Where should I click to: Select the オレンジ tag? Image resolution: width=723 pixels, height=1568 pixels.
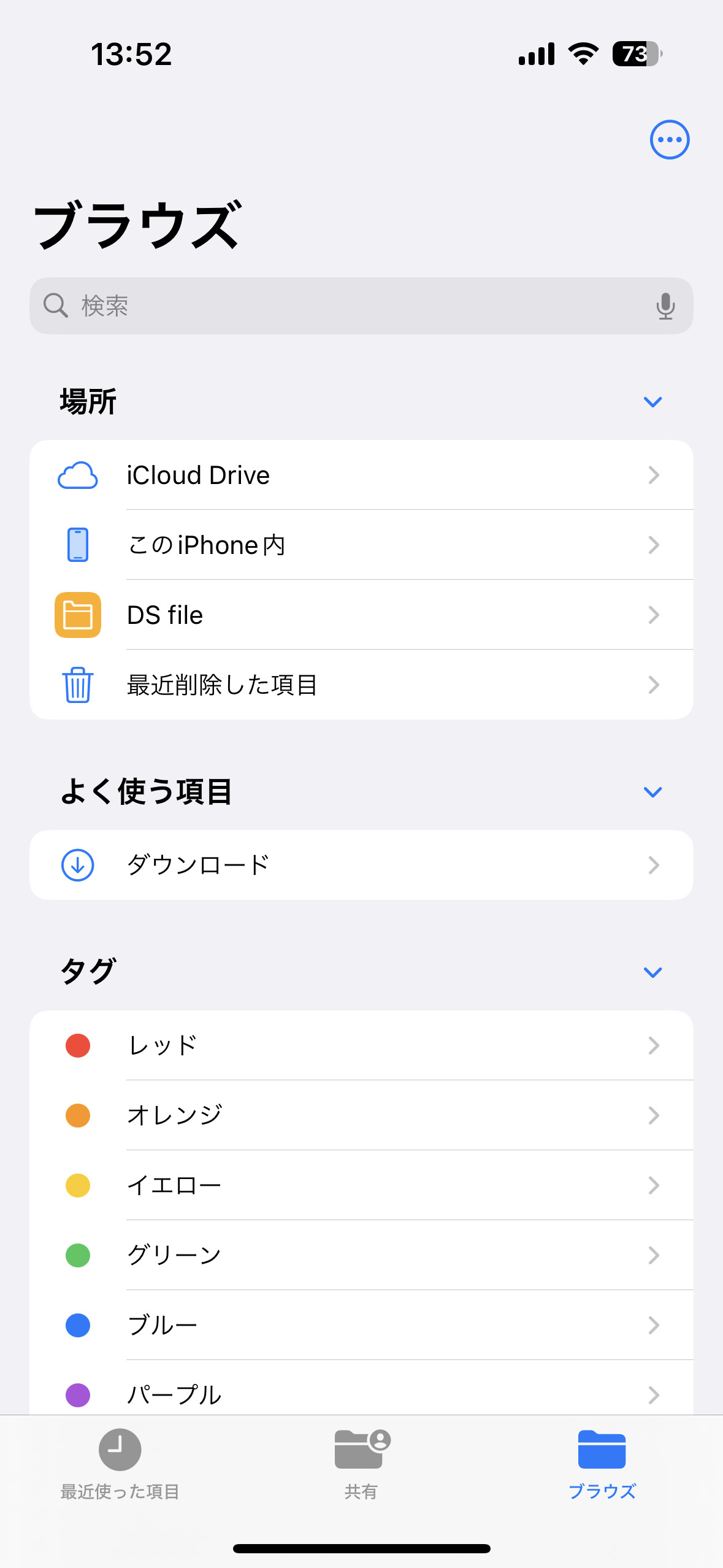(361, 1115)
